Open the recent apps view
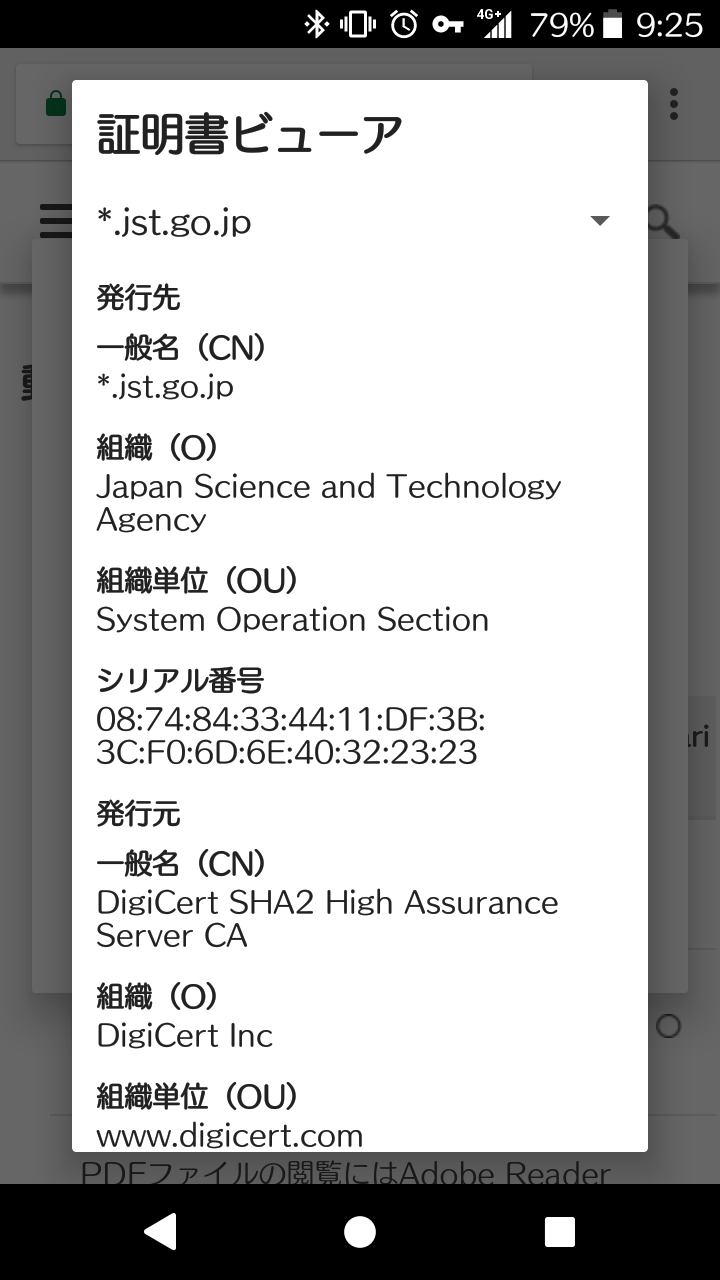The height and width of the screenshot is (1280, 720). [560, 1232]
